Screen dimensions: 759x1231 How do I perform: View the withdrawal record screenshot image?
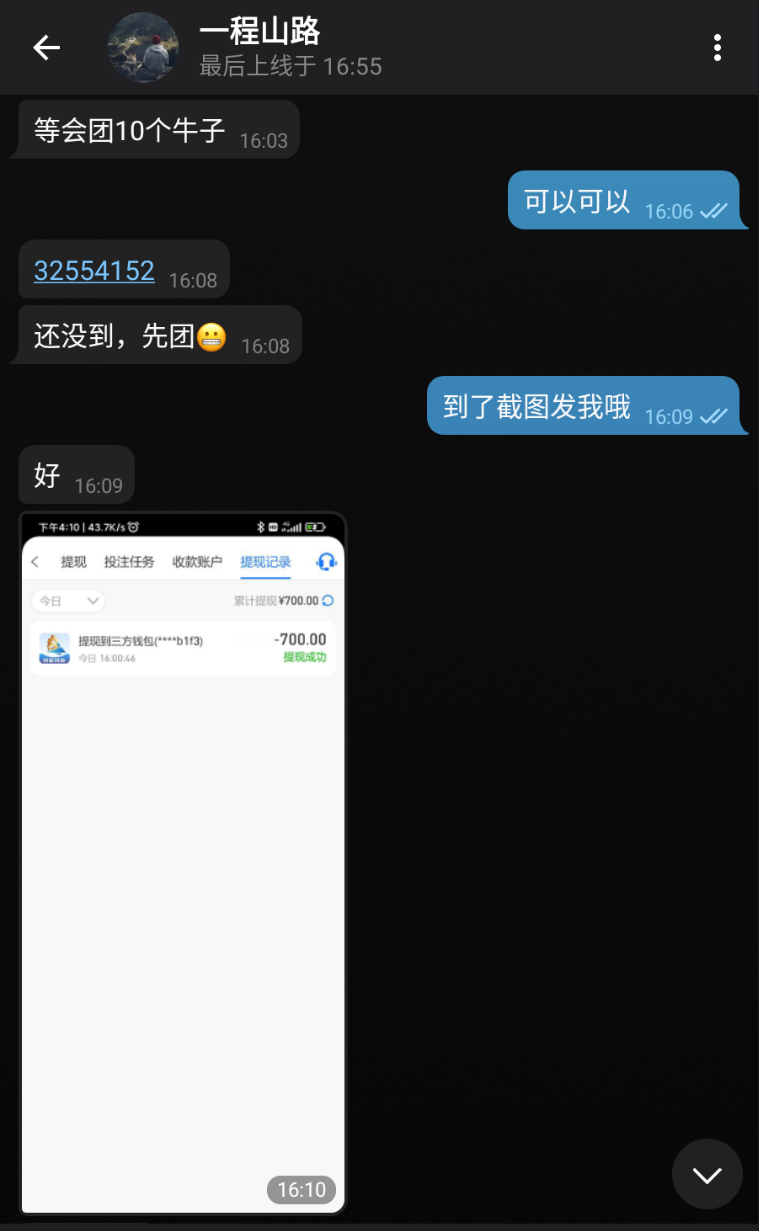(x=183, y=860)
